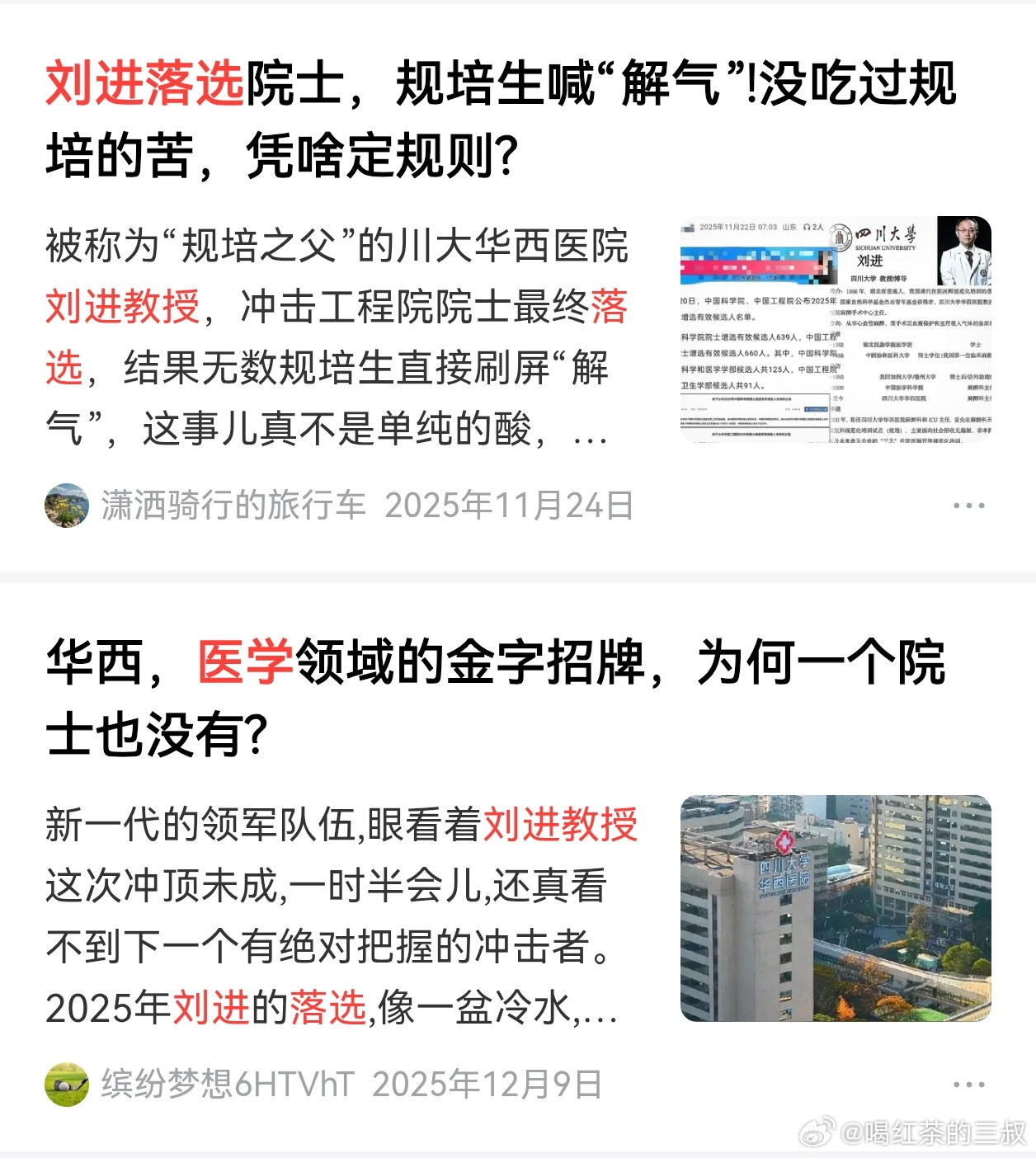Click the red highlighted word 落选 in second post
This screenshot has height=1158, width=1036.
328,1005
